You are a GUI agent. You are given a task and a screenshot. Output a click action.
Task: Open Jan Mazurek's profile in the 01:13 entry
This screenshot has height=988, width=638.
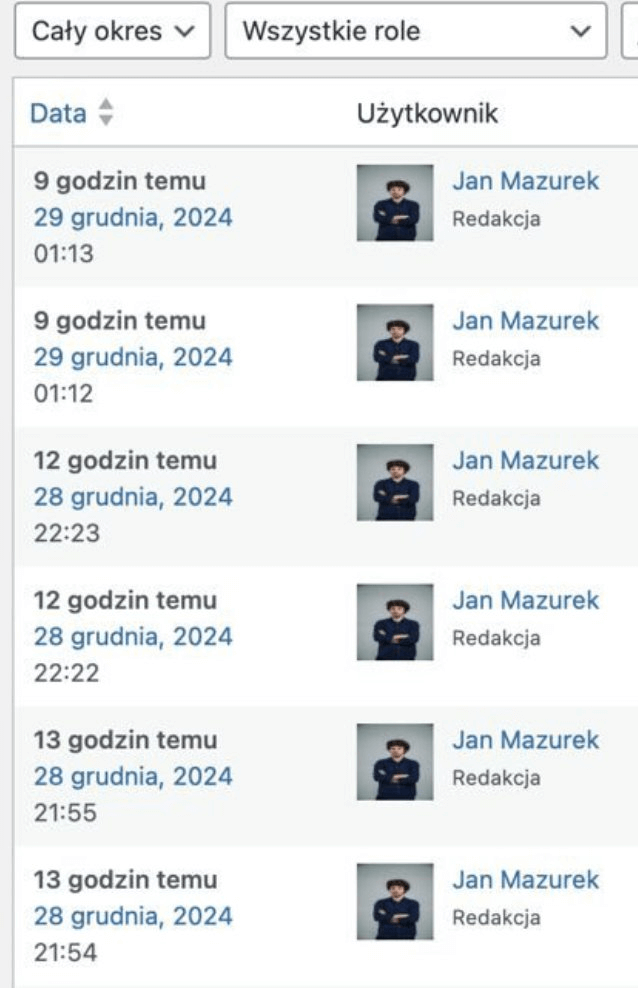[525, 181]
